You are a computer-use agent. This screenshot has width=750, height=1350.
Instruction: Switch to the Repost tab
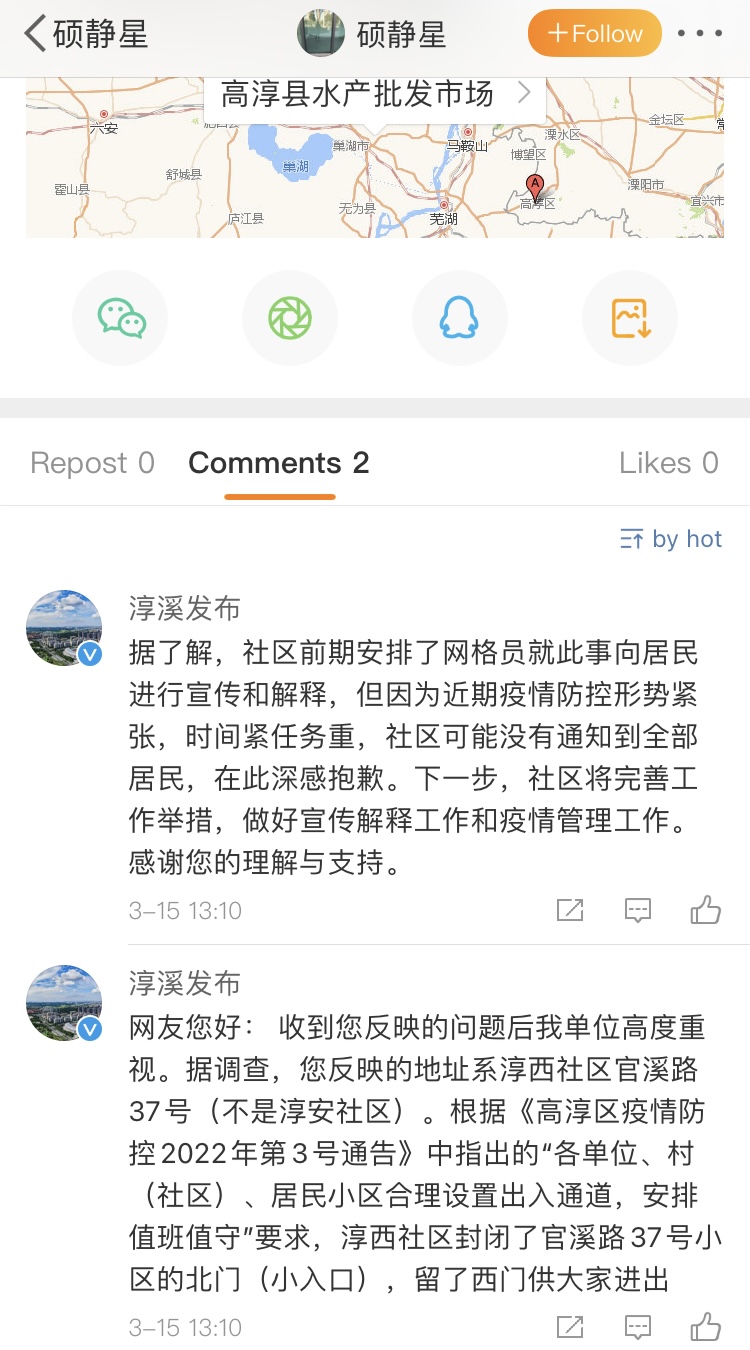coord(92,463)
